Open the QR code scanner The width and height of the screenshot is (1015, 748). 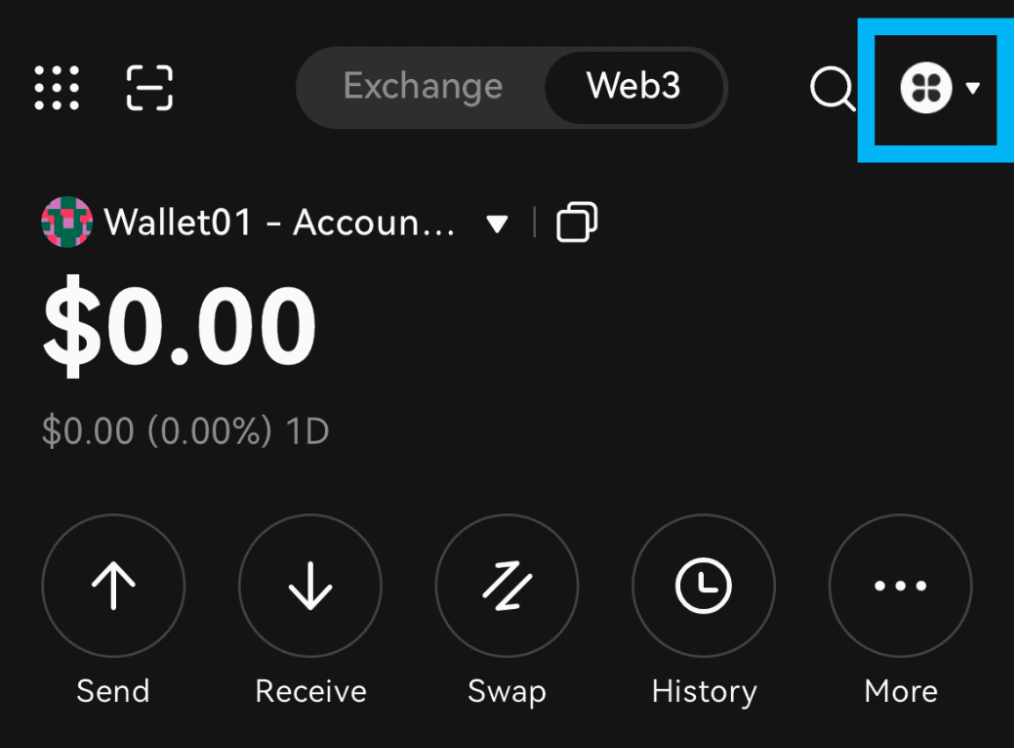(150, 88)
